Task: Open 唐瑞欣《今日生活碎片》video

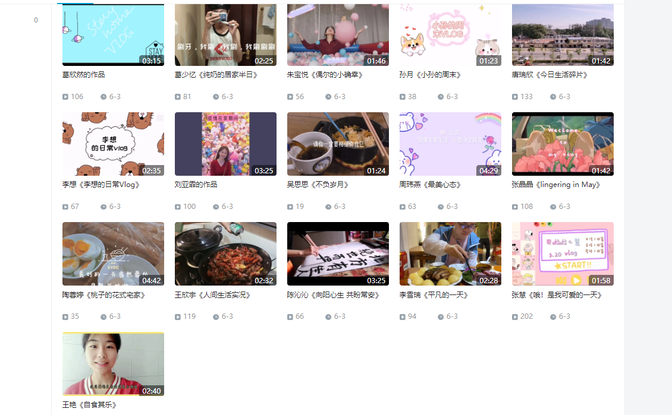Action: click(x=562, y=35)
